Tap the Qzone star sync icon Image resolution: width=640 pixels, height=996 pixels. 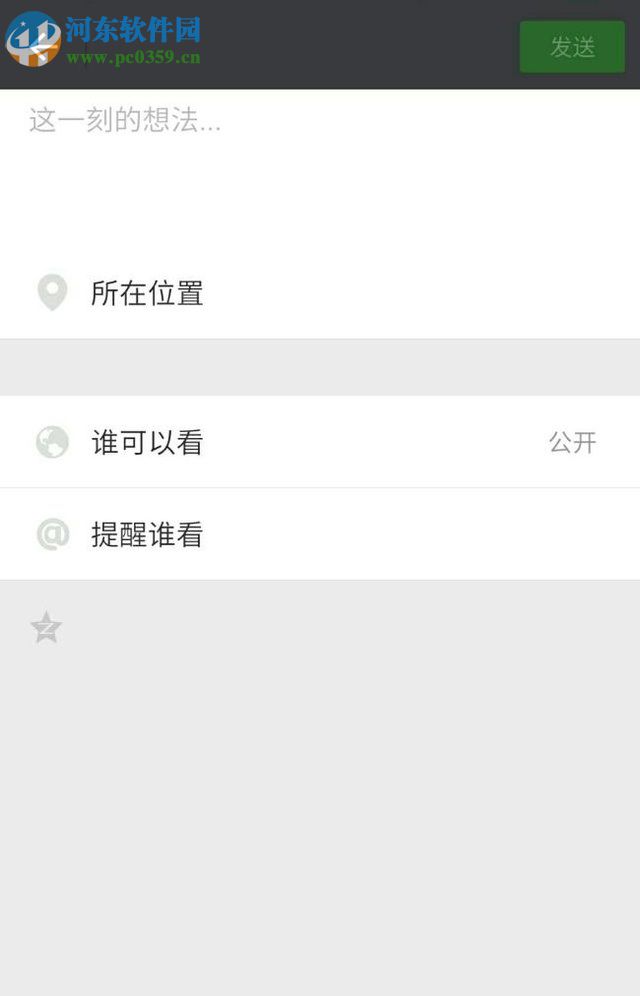tap(46, 628)
